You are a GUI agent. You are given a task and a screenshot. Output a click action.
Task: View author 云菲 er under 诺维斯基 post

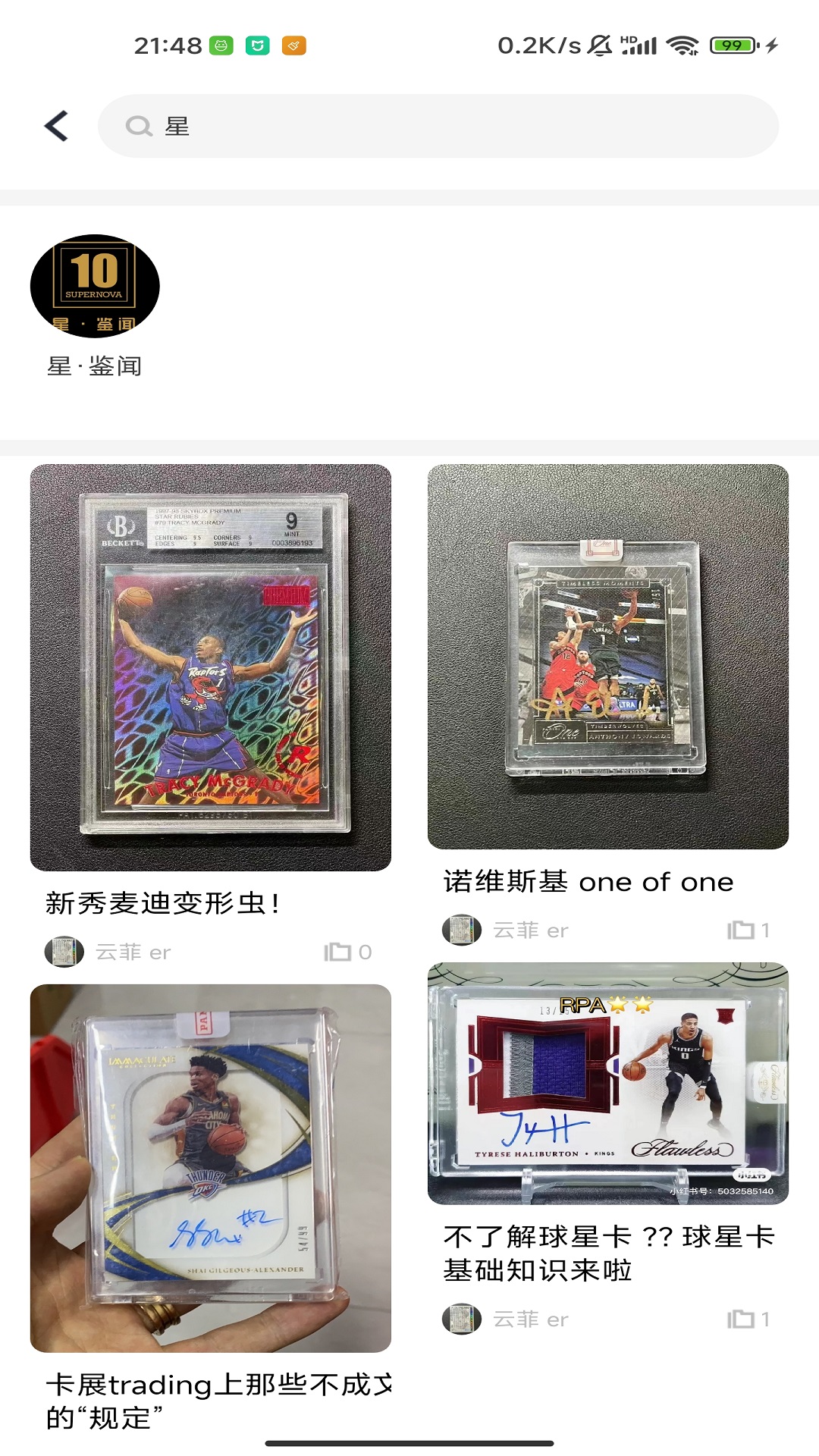(505, 930)
